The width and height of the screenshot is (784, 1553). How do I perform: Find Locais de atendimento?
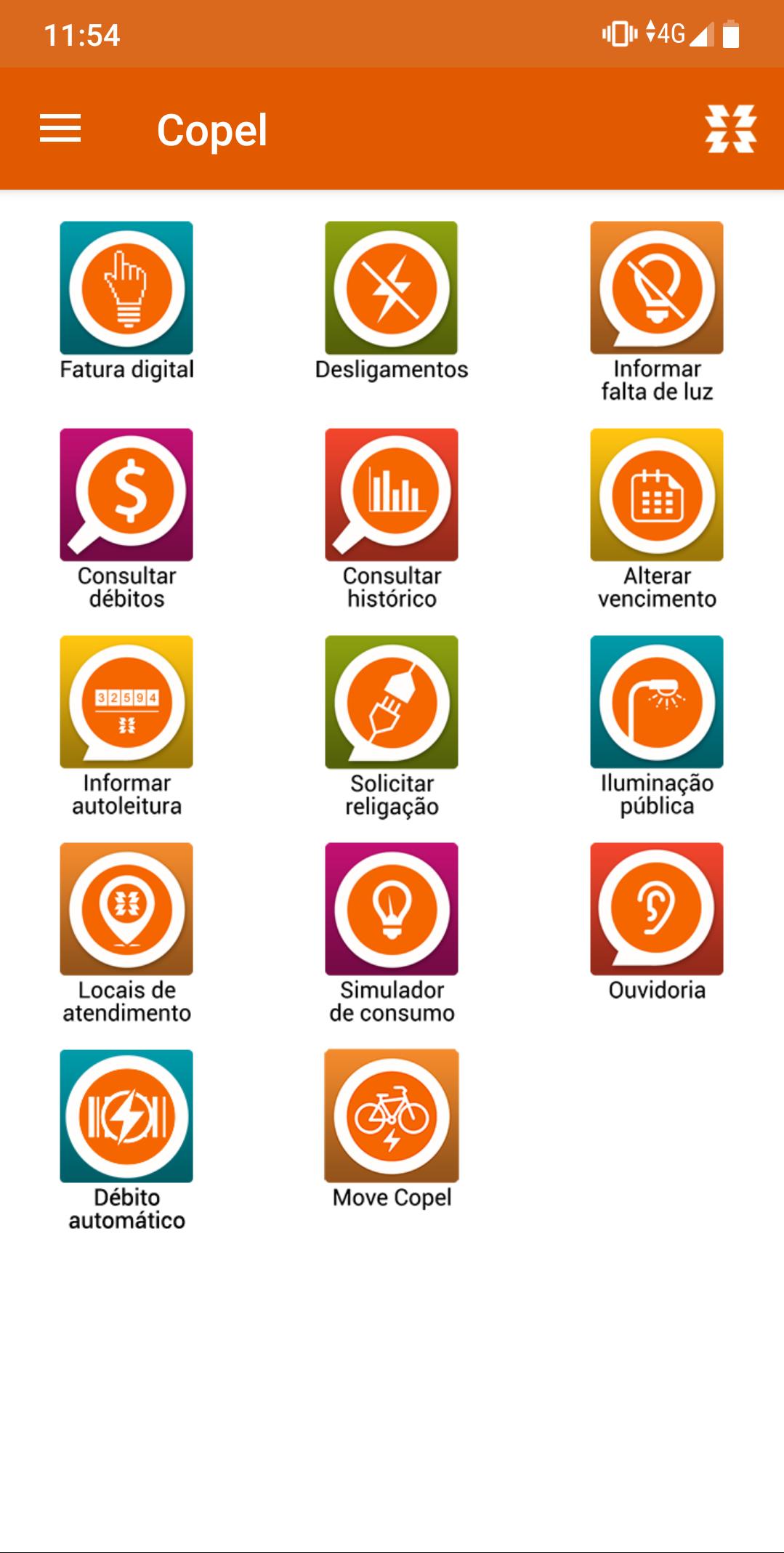[x=126, y=910]
